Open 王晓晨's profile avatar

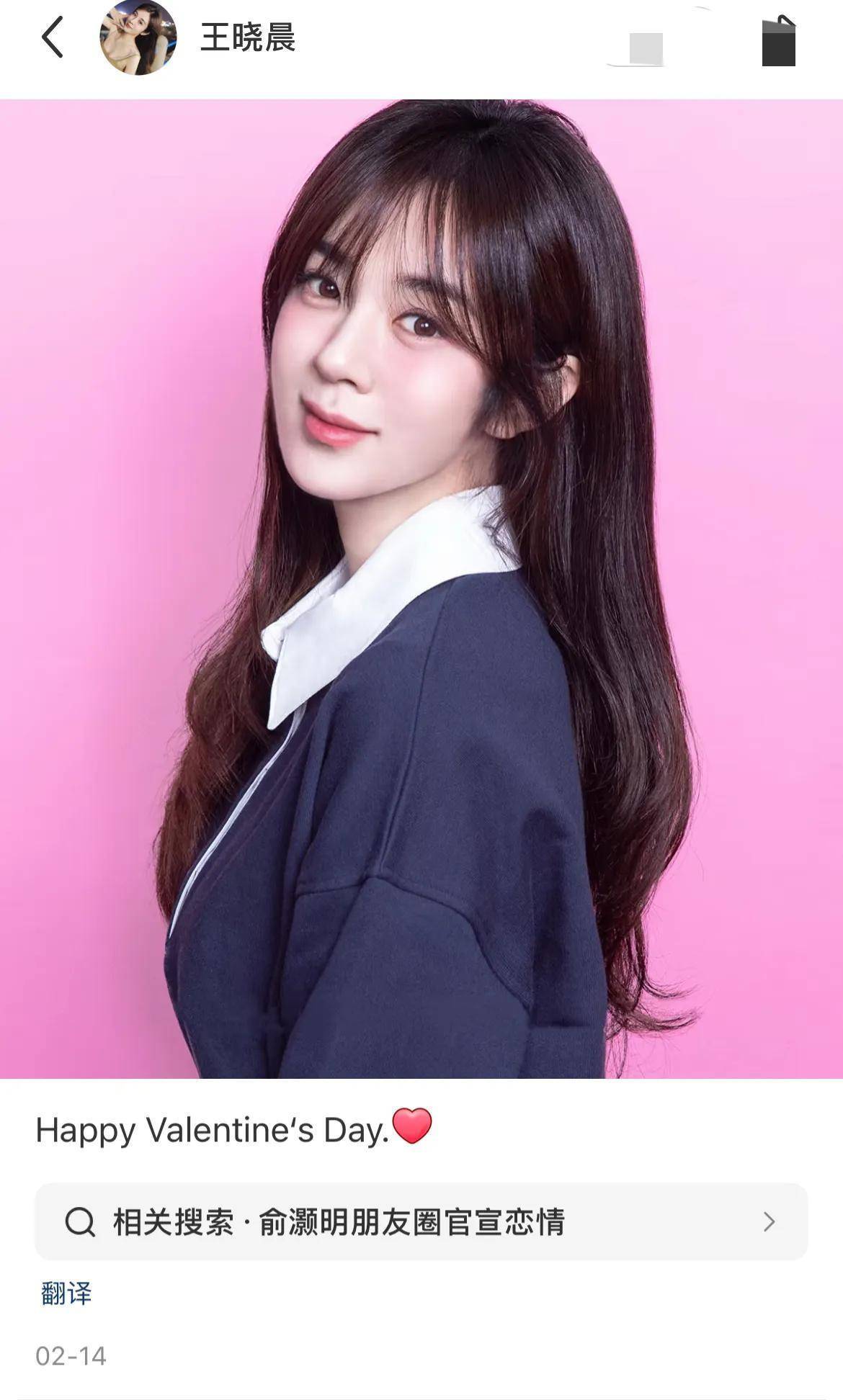138,37
